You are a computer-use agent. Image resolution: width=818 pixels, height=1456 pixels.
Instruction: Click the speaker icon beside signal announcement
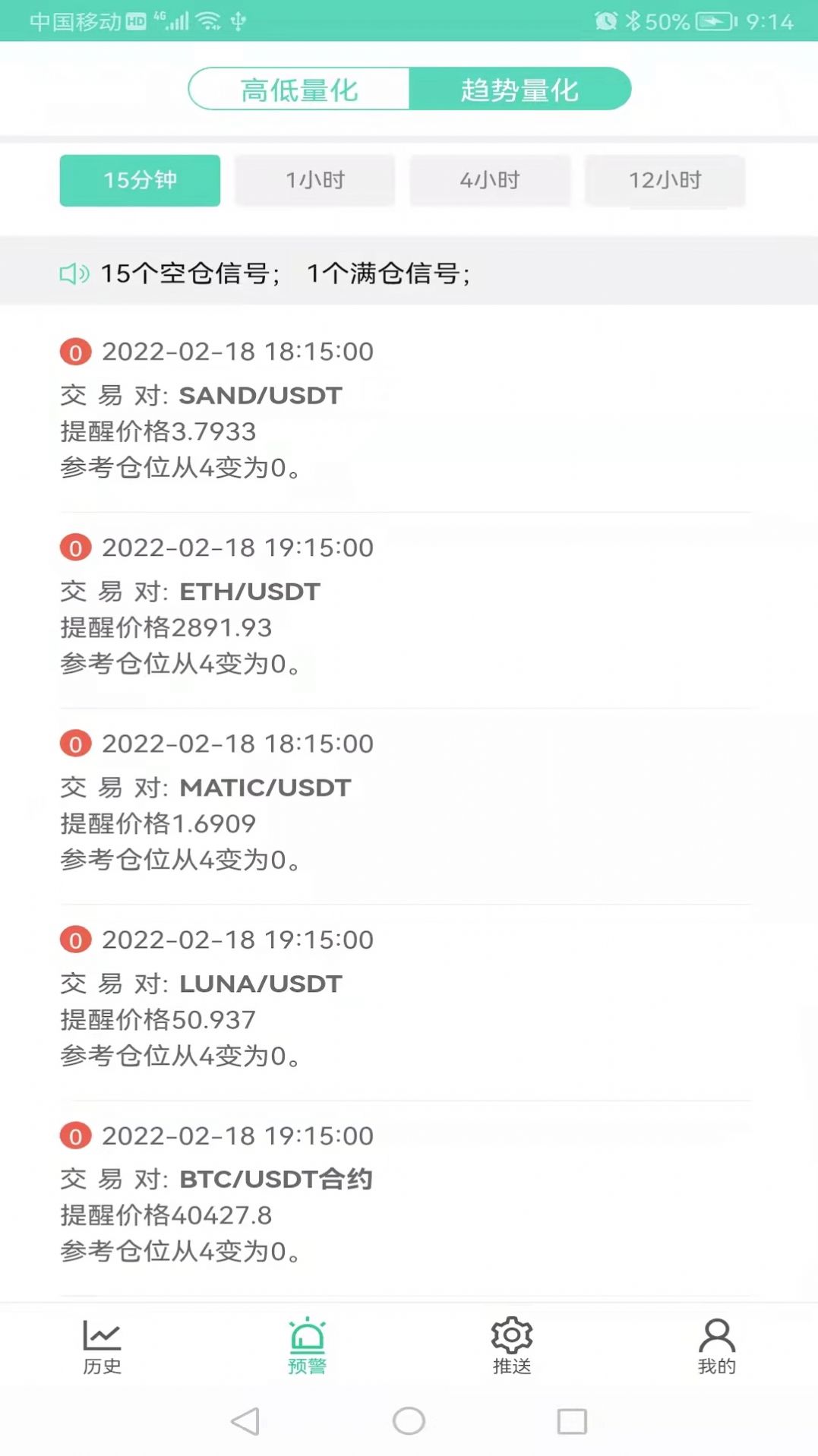coord(73,273)
